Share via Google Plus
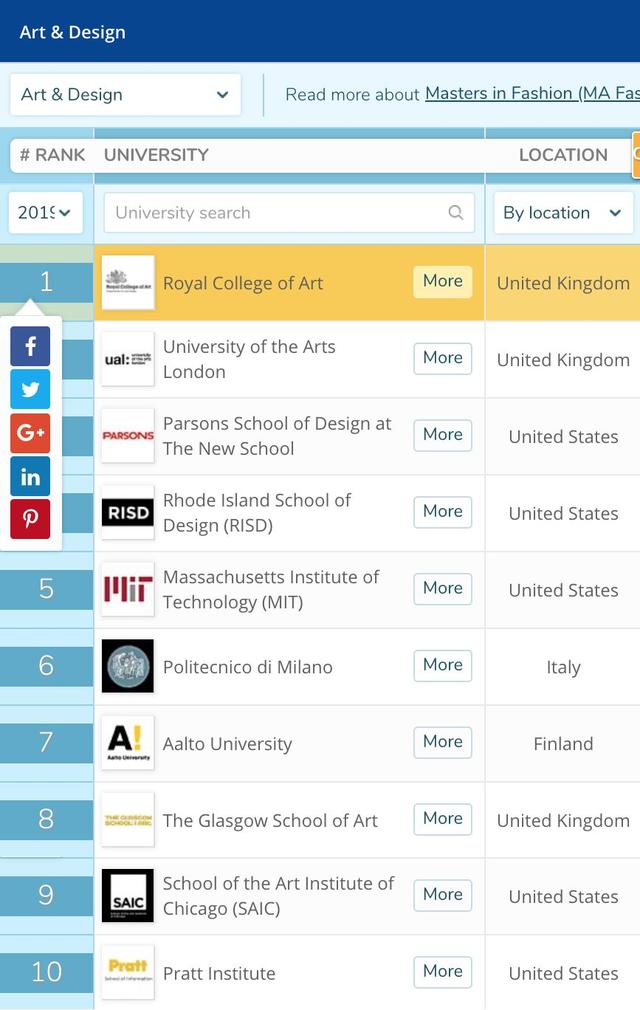This screenshot has width=640, height=1010. click(x=30, y=432)
